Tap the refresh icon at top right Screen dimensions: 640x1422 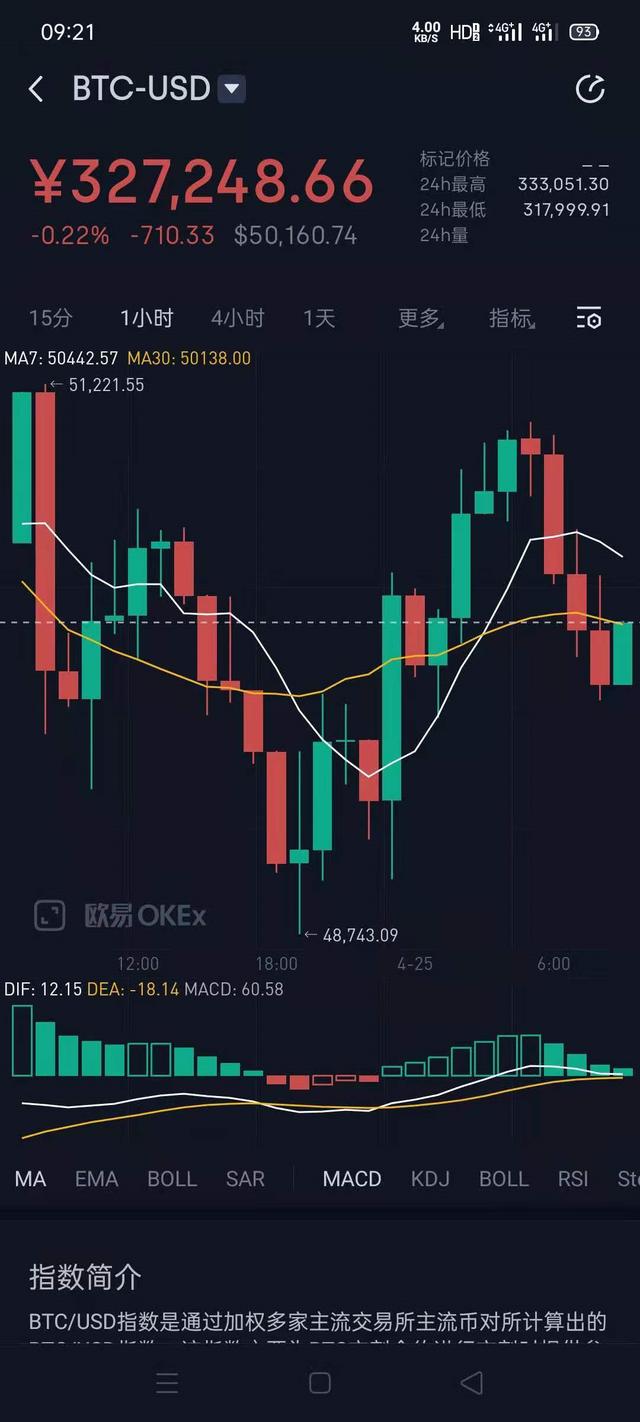tap(590, 90)
